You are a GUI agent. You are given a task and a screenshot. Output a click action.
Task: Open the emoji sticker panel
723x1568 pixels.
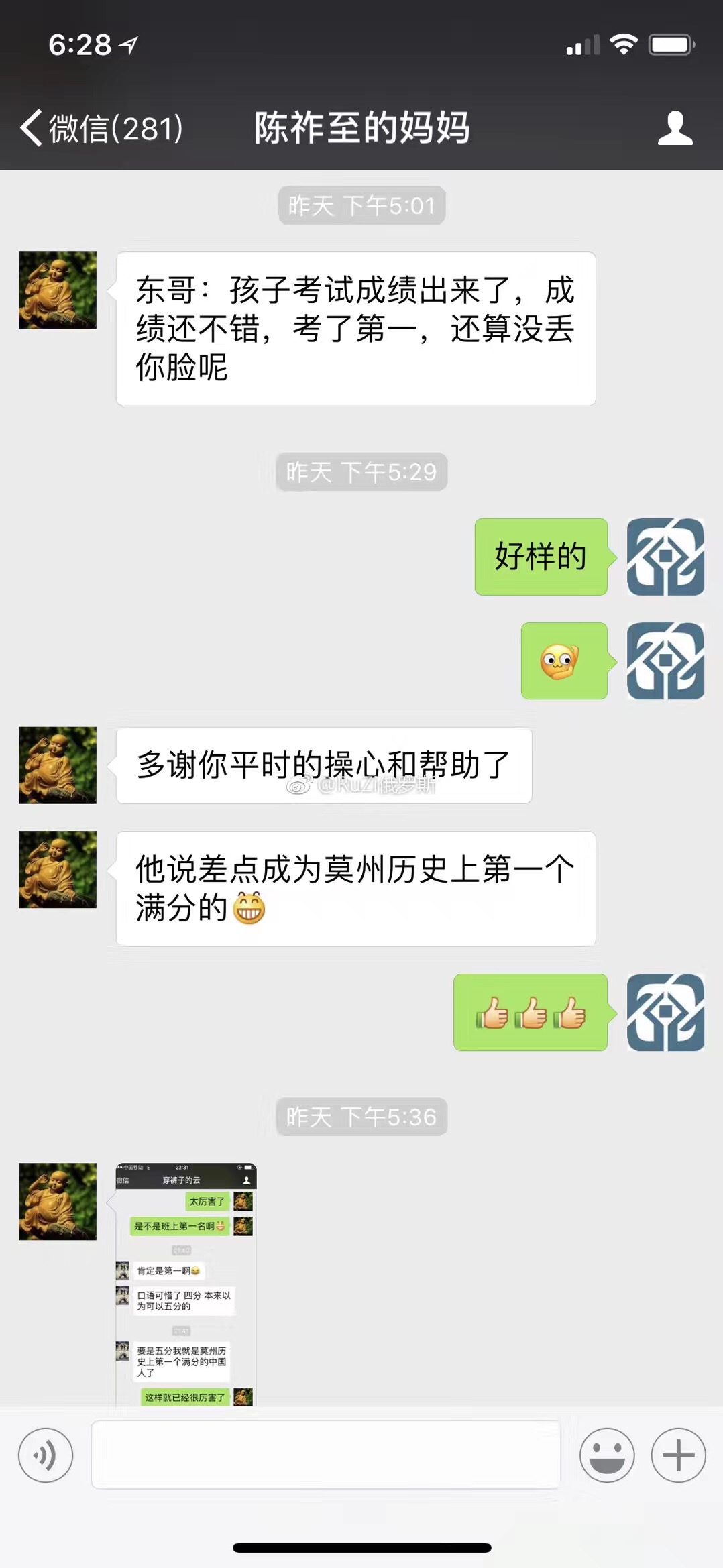click(607, 1455)
